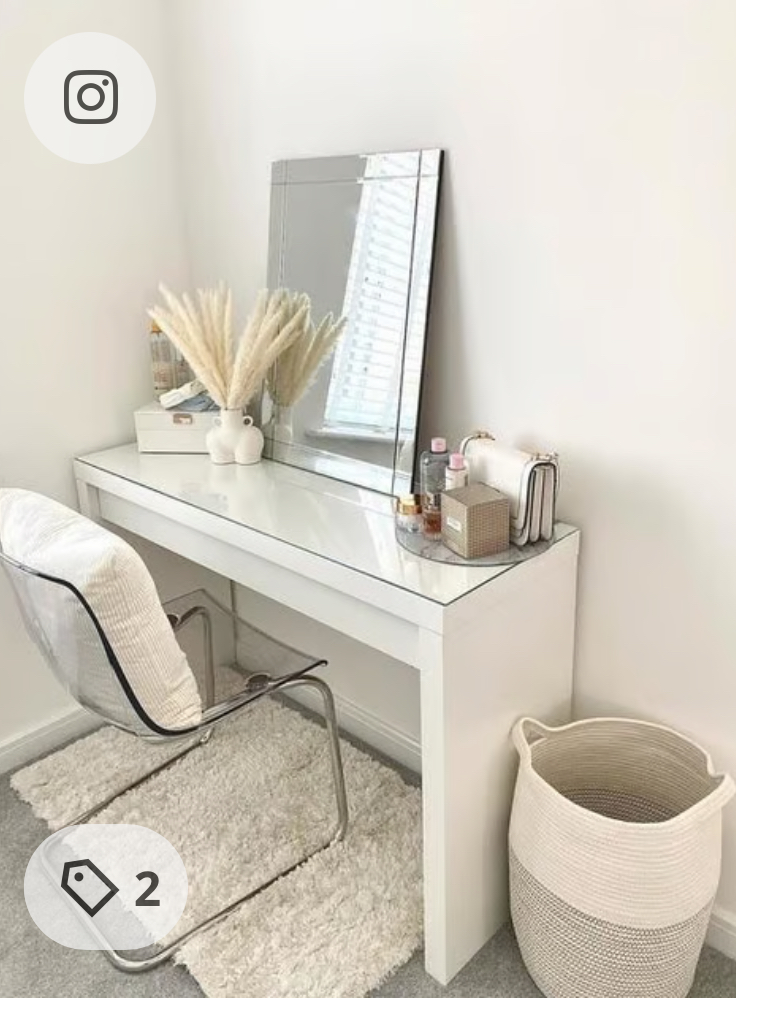768x1009 pixels.
Task: Open the Instagram source link
Action: 90,97
